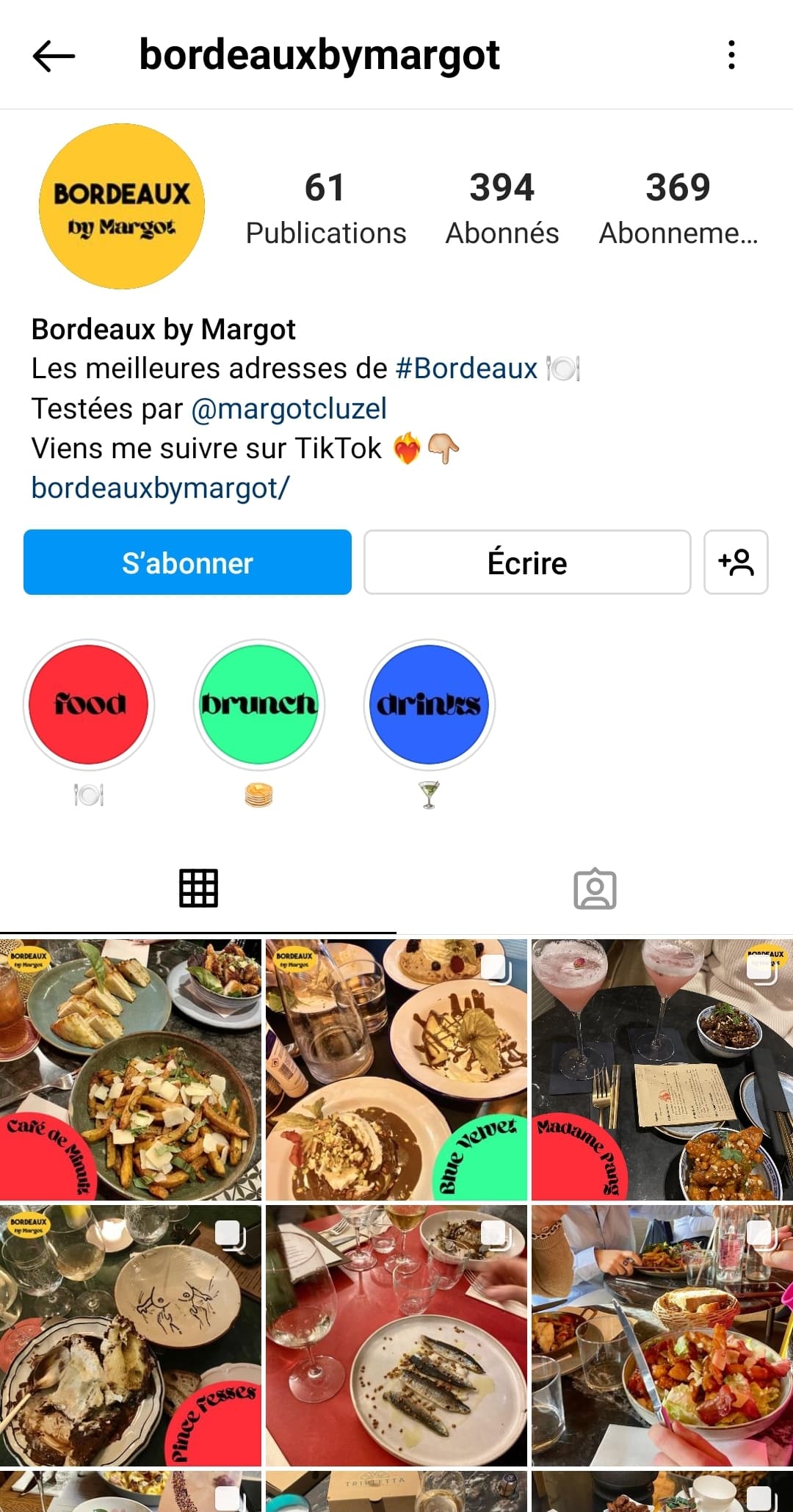This screenshot has width=793, height=1512.
Task: Open the three-dot overflow menu
Action: pos(731,55)
